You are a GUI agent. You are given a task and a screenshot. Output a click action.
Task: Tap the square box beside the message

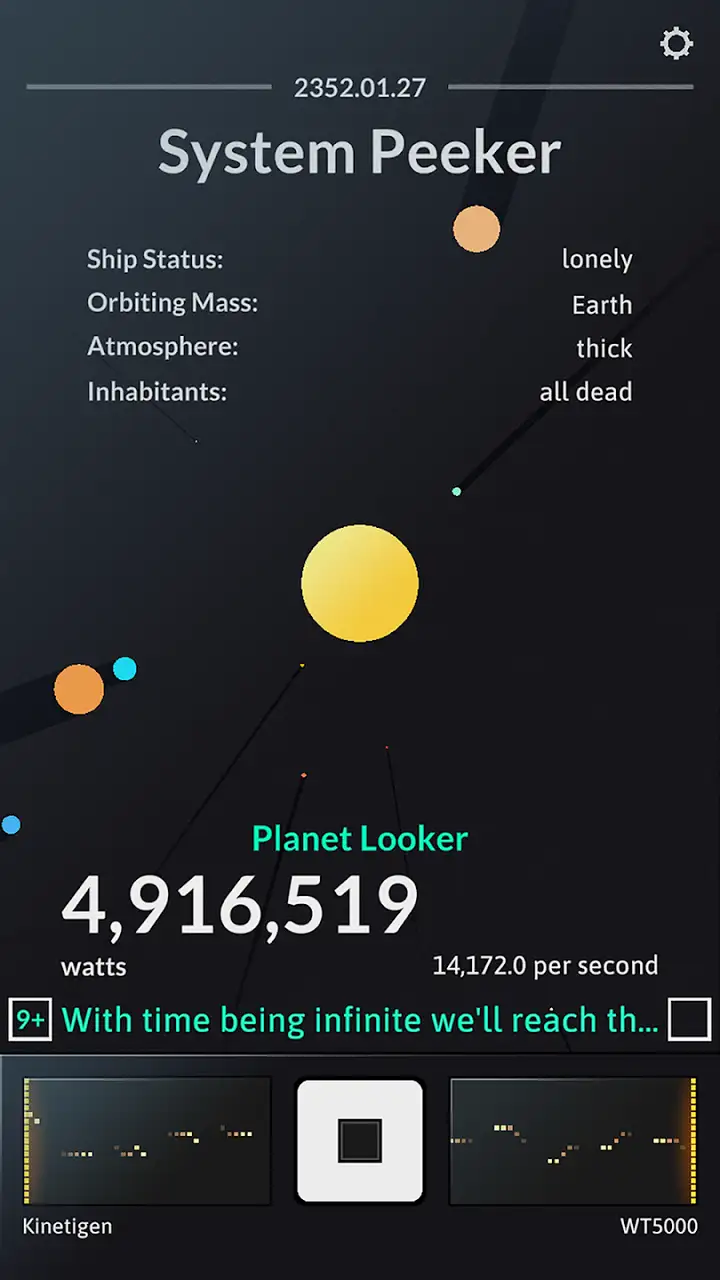[x=689, y=1021]
